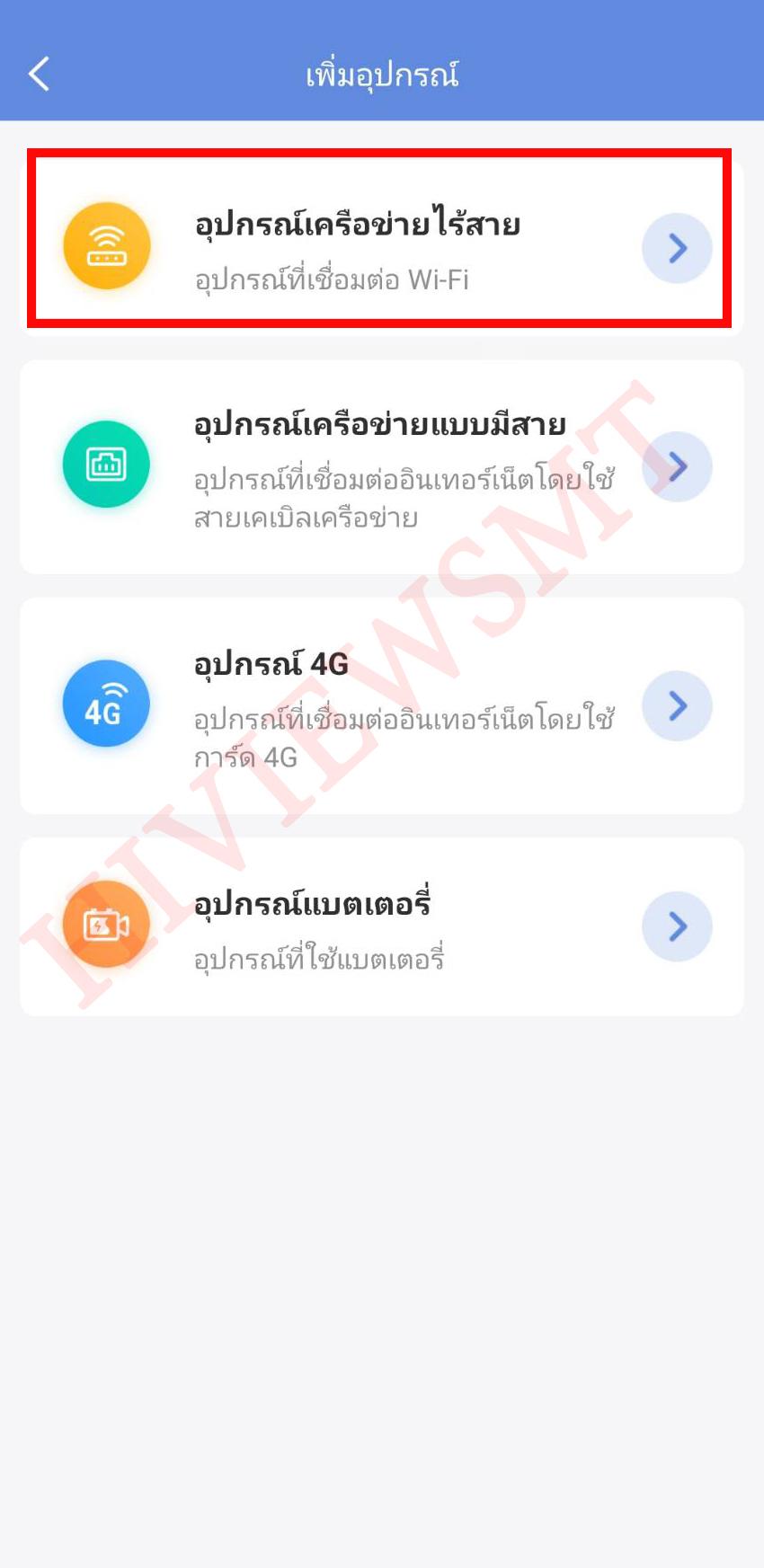Open อุปกรณ์แบตเตอรี่ battery device option
The image size is (764, 1568).
click(381, 927)
